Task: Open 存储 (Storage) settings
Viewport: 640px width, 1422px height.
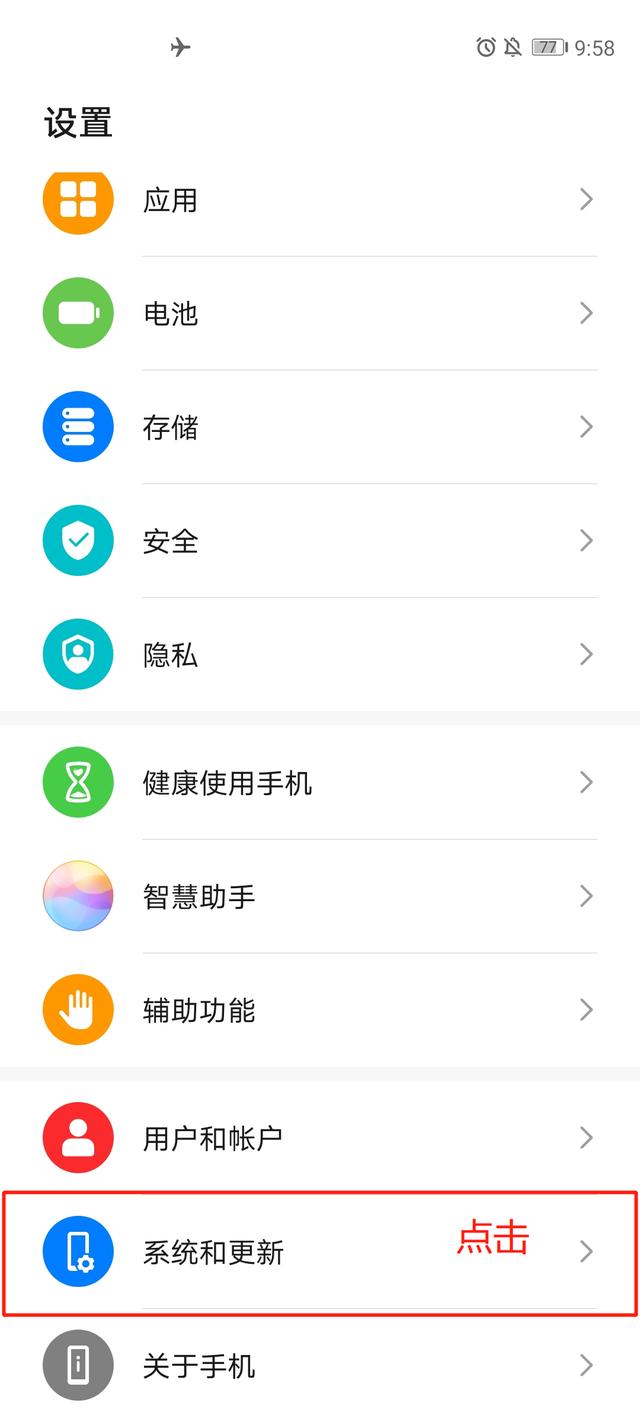Action: [320, 428]
